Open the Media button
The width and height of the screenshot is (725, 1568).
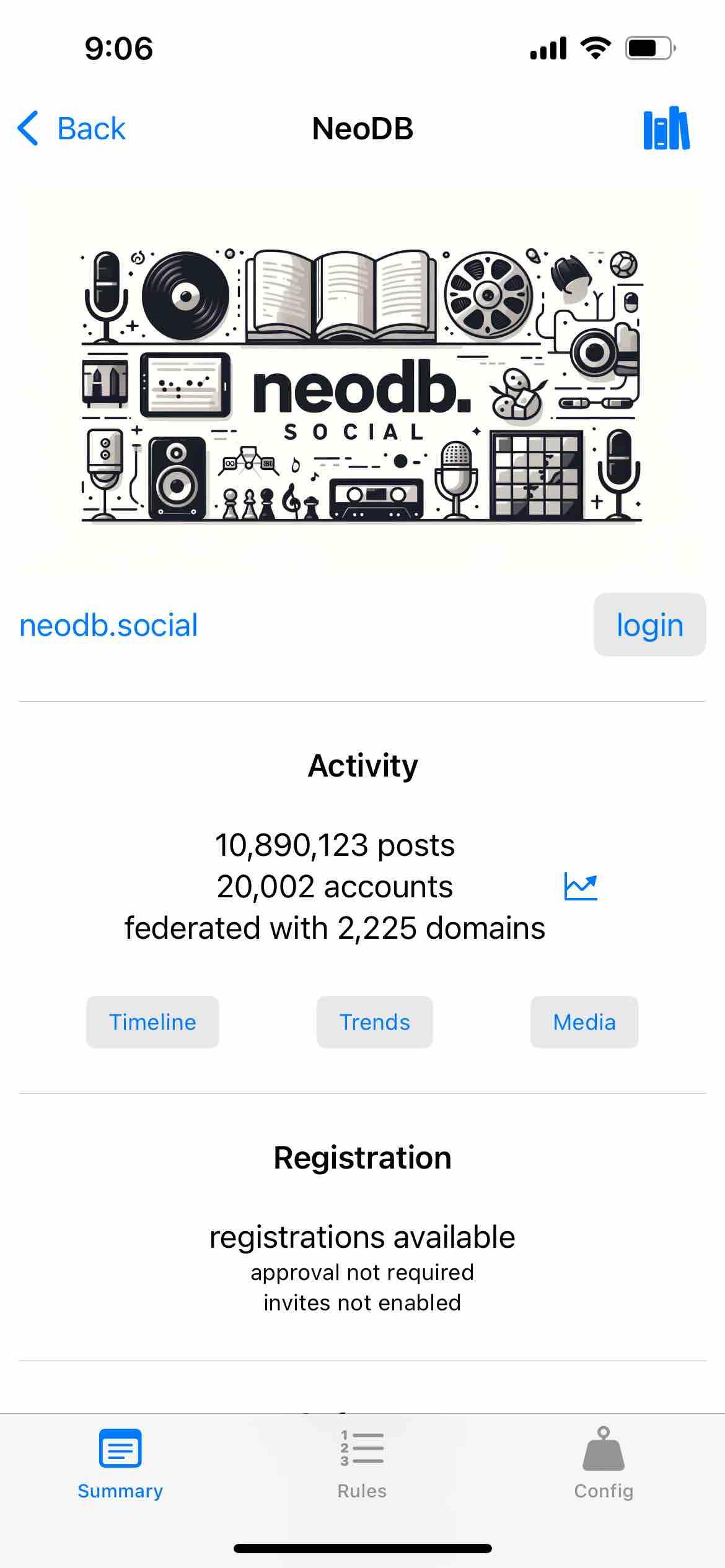point(584,1022)
